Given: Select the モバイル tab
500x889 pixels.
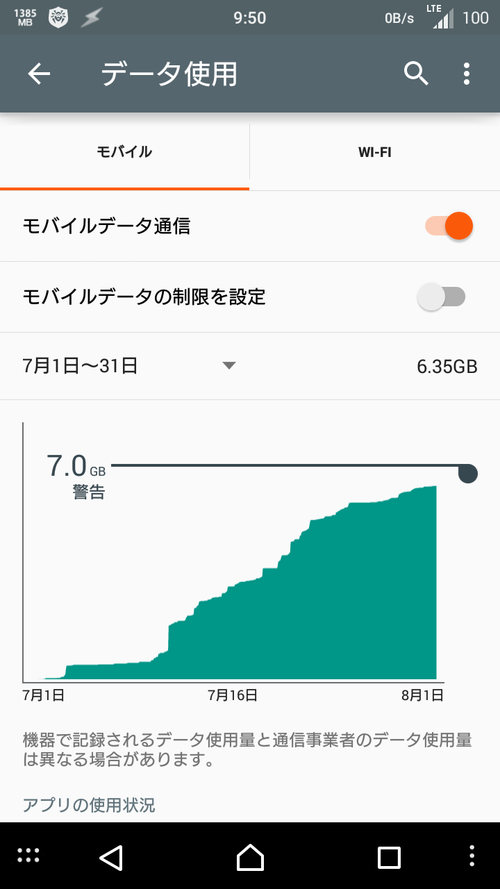Looking at the screenshot, I should 124,153.
